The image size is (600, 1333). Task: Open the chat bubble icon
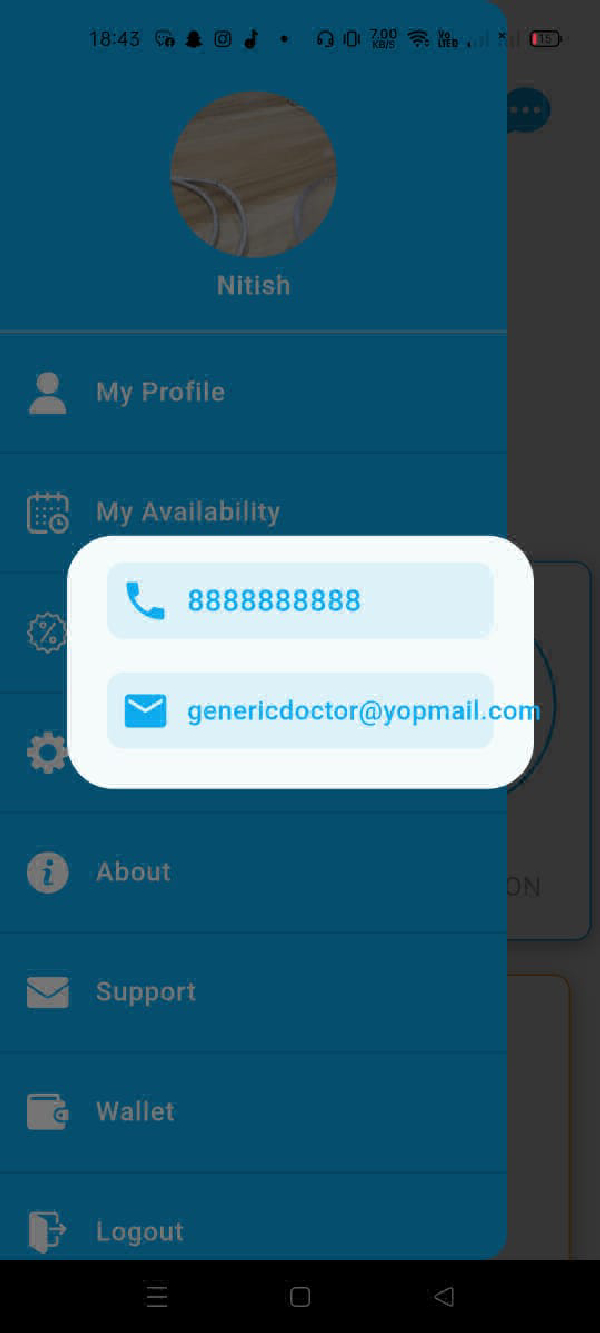[527, 110]
